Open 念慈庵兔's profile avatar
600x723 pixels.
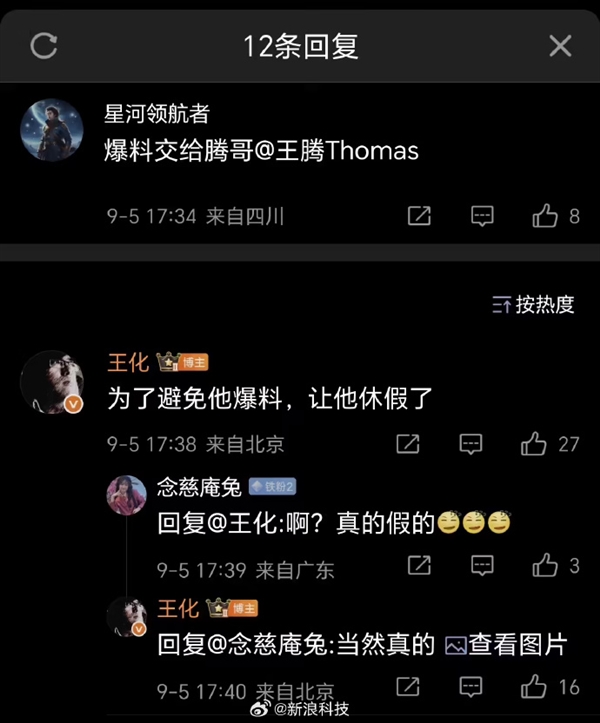click(x=128, y=497)
